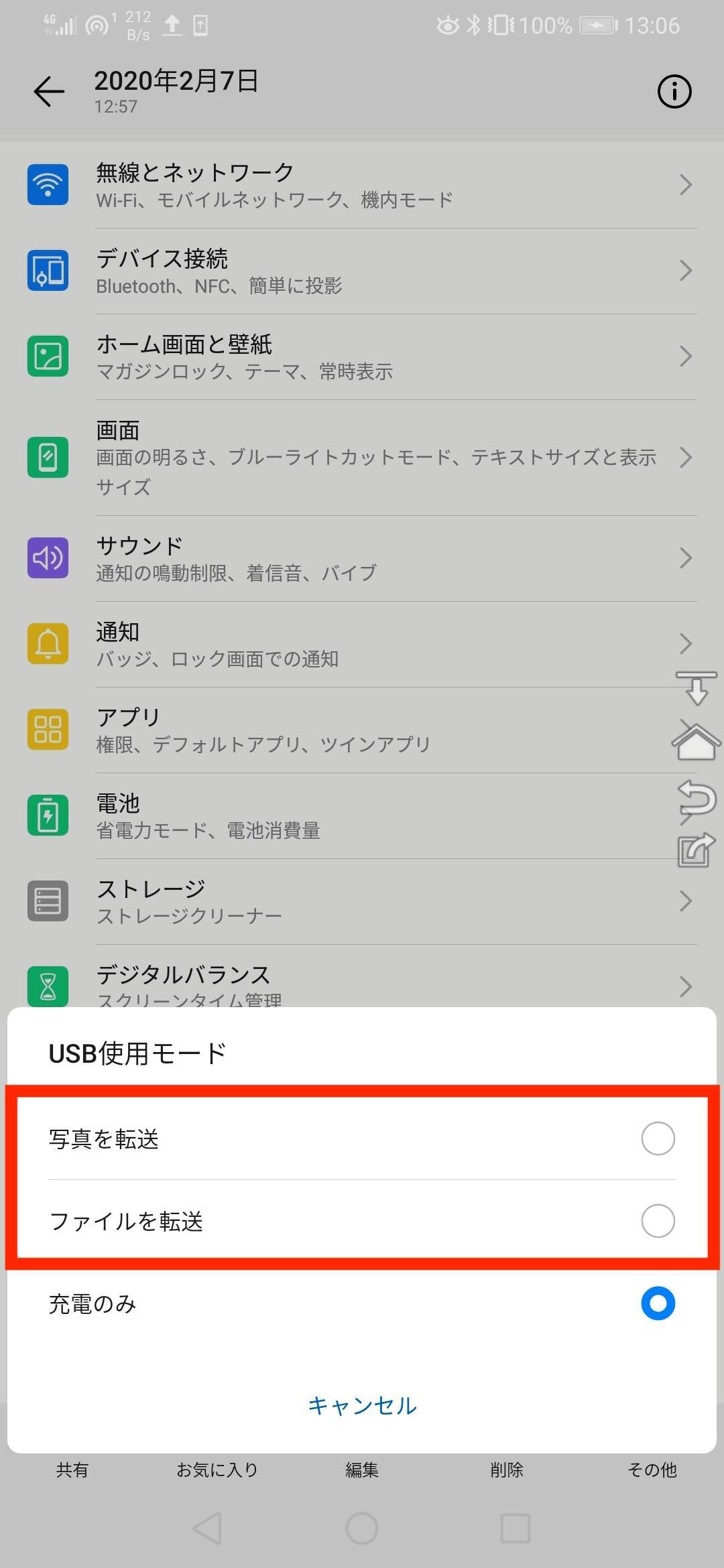The image size is (724, 1568).
Task: Go back using the top-left arrow
Action: pyautogui.click(x=49, y=91)
